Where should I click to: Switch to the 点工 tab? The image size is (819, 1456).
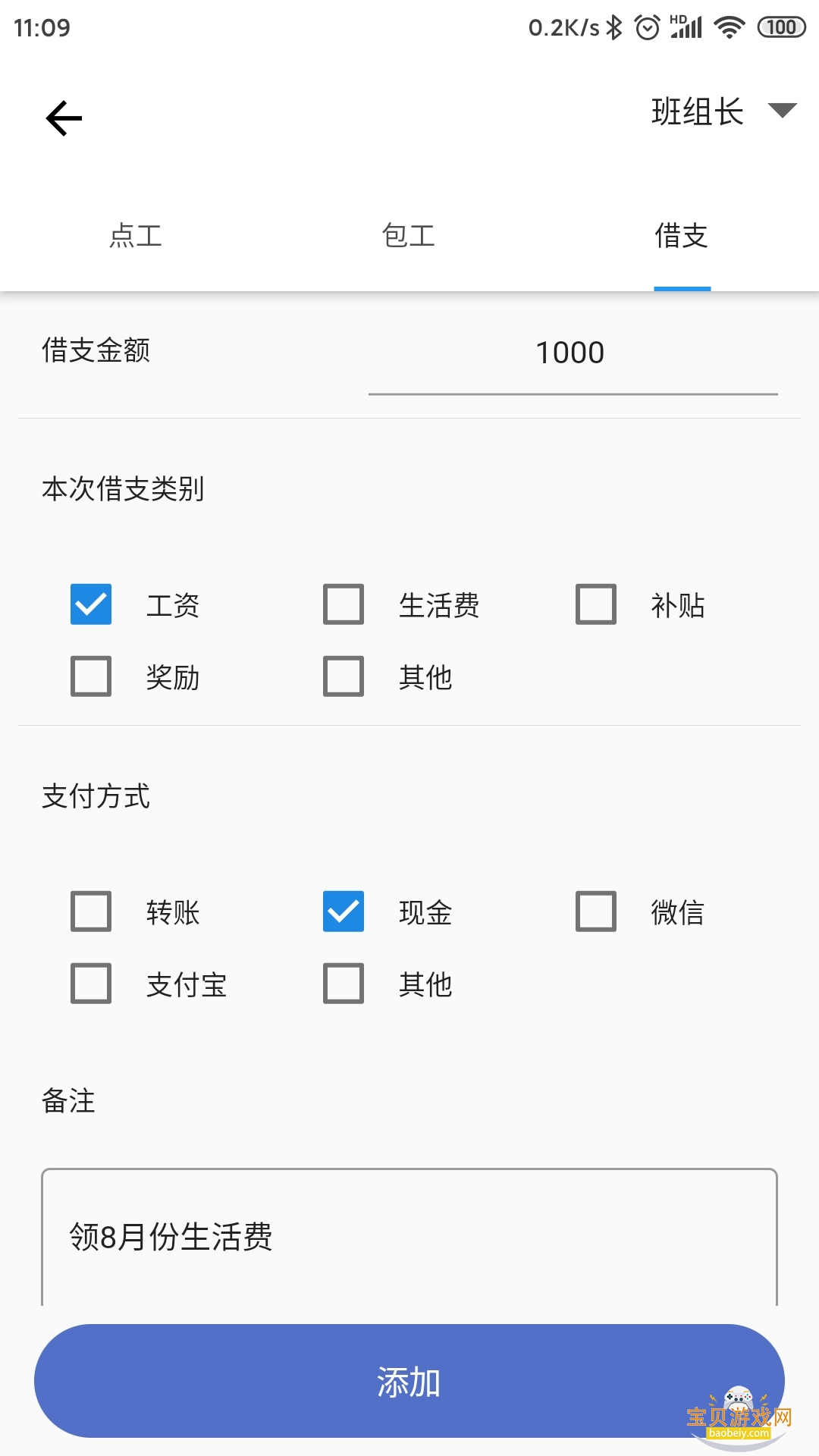[x=136, y=236]
